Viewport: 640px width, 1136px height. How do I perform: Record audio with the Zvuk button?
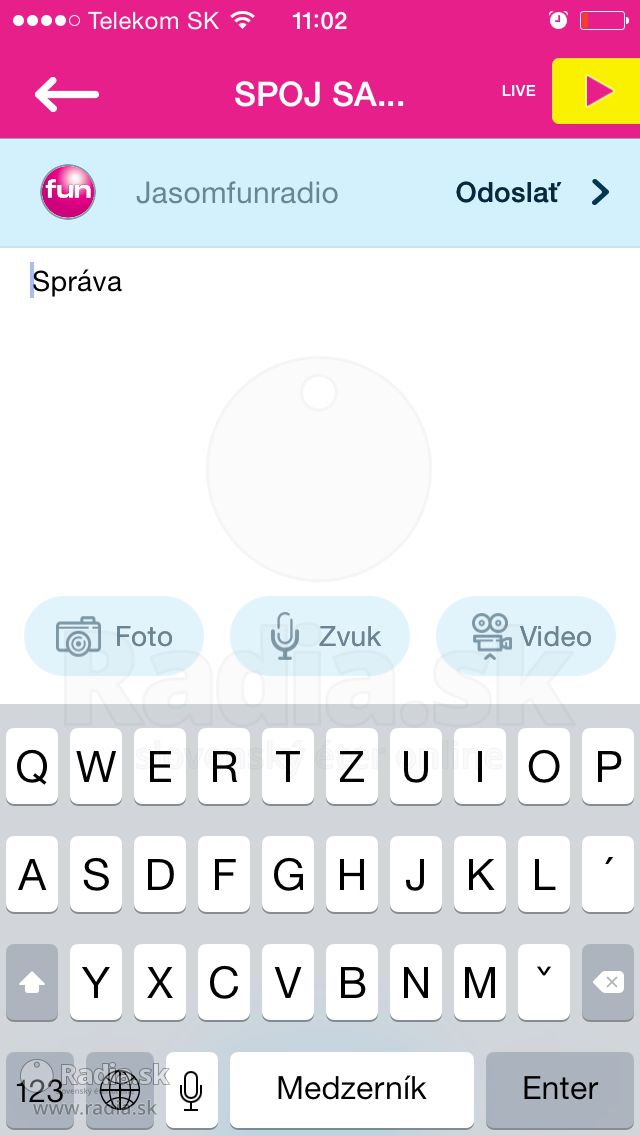pos(320,636)
